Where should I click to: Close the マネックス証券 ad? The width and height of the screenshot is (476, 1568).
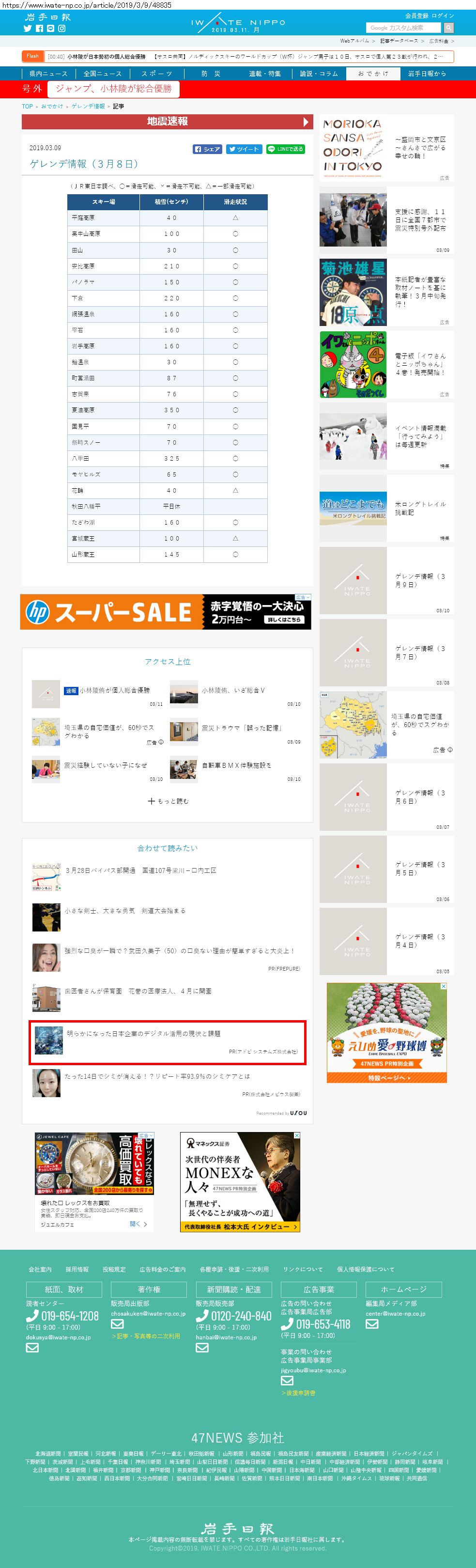[296, 1135]
